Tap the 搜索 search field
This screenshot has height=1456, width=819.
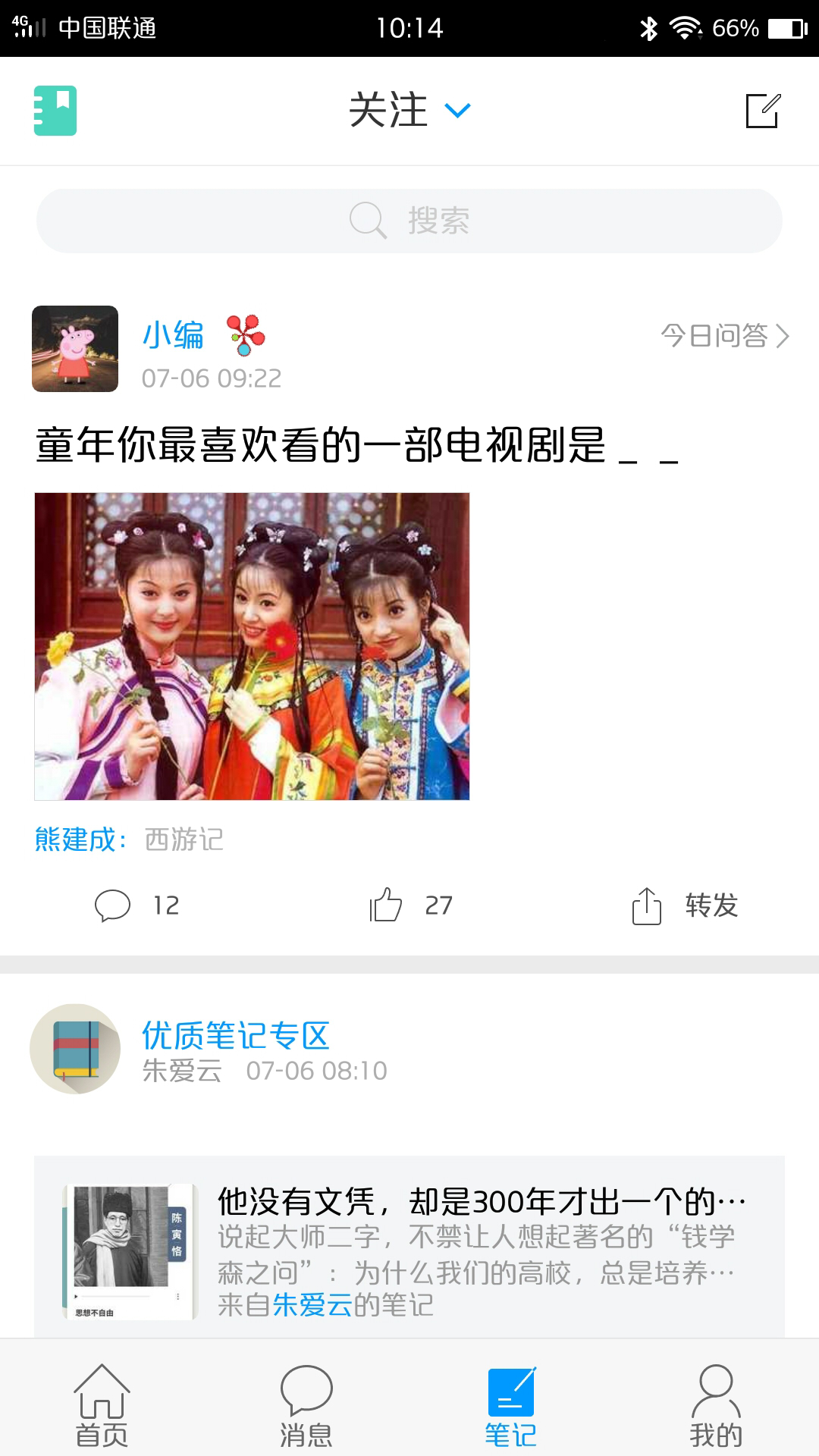click(x=409, y=221)
